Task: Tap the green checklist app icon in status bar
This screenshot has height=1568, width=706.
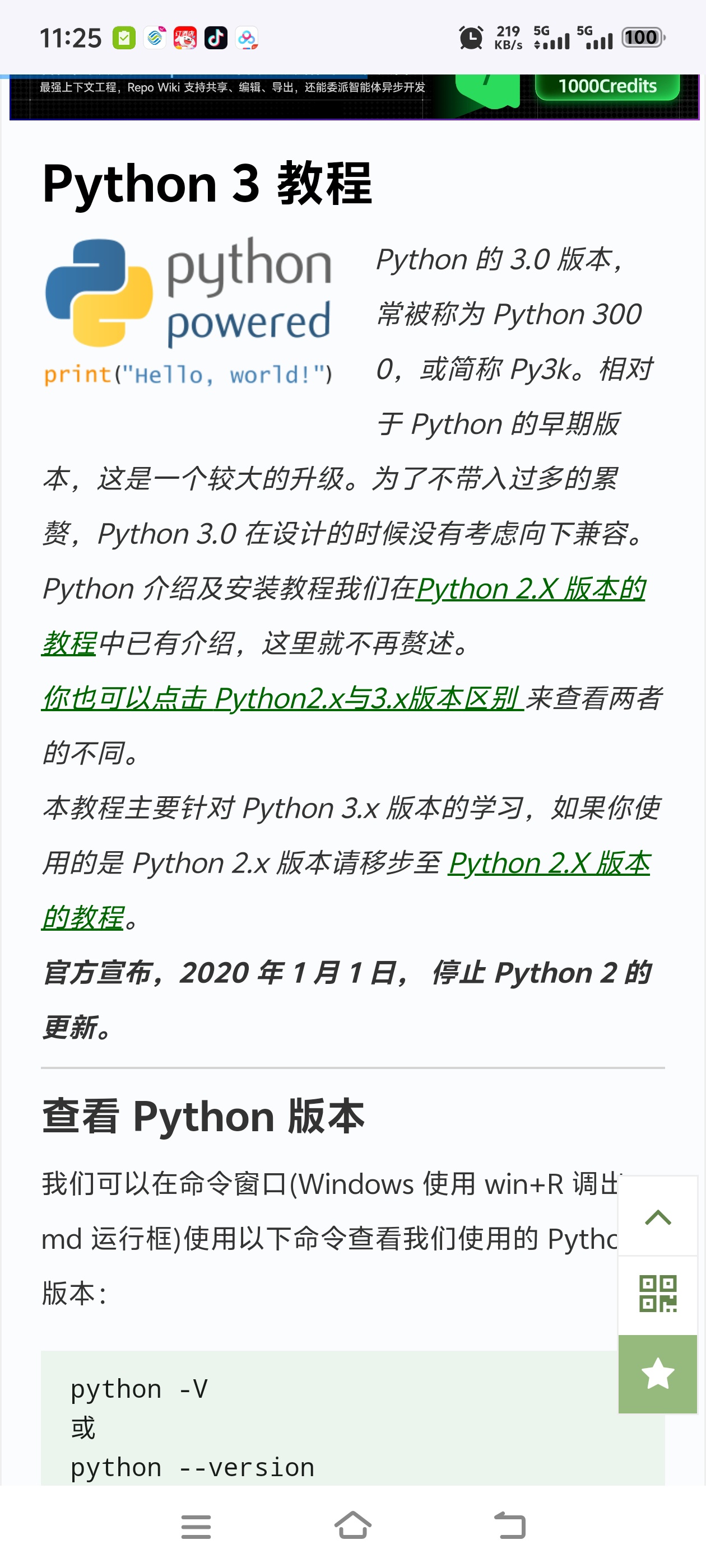Action: tap(125, 38)
